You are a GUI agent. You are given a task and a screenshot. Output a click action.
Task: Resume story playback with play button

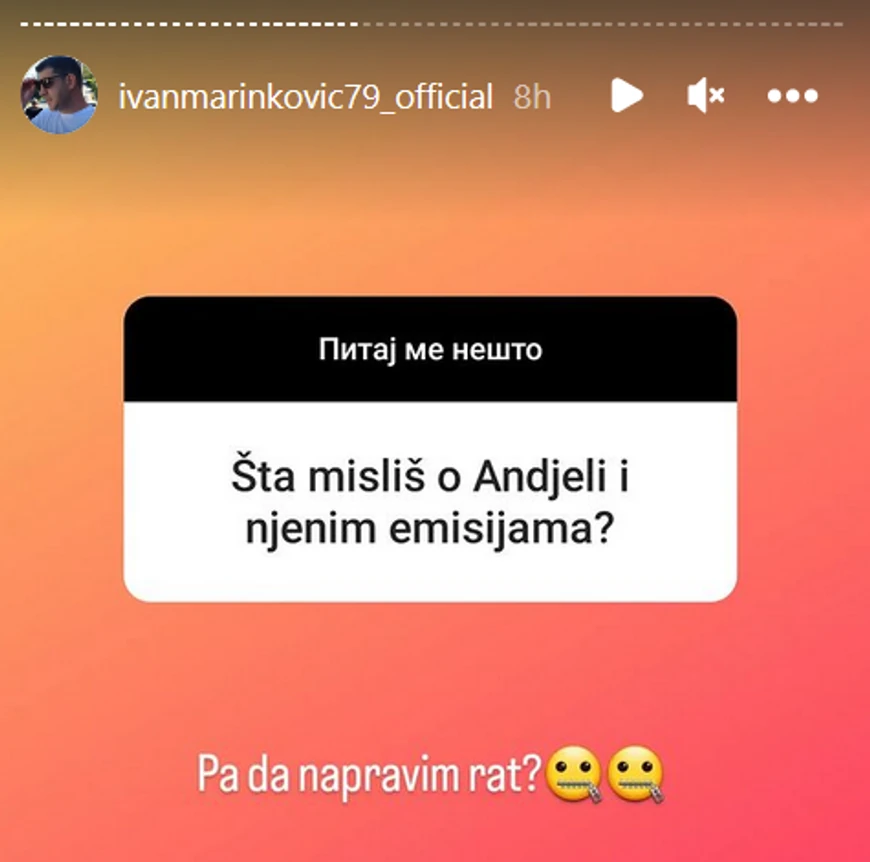point(627,96)
